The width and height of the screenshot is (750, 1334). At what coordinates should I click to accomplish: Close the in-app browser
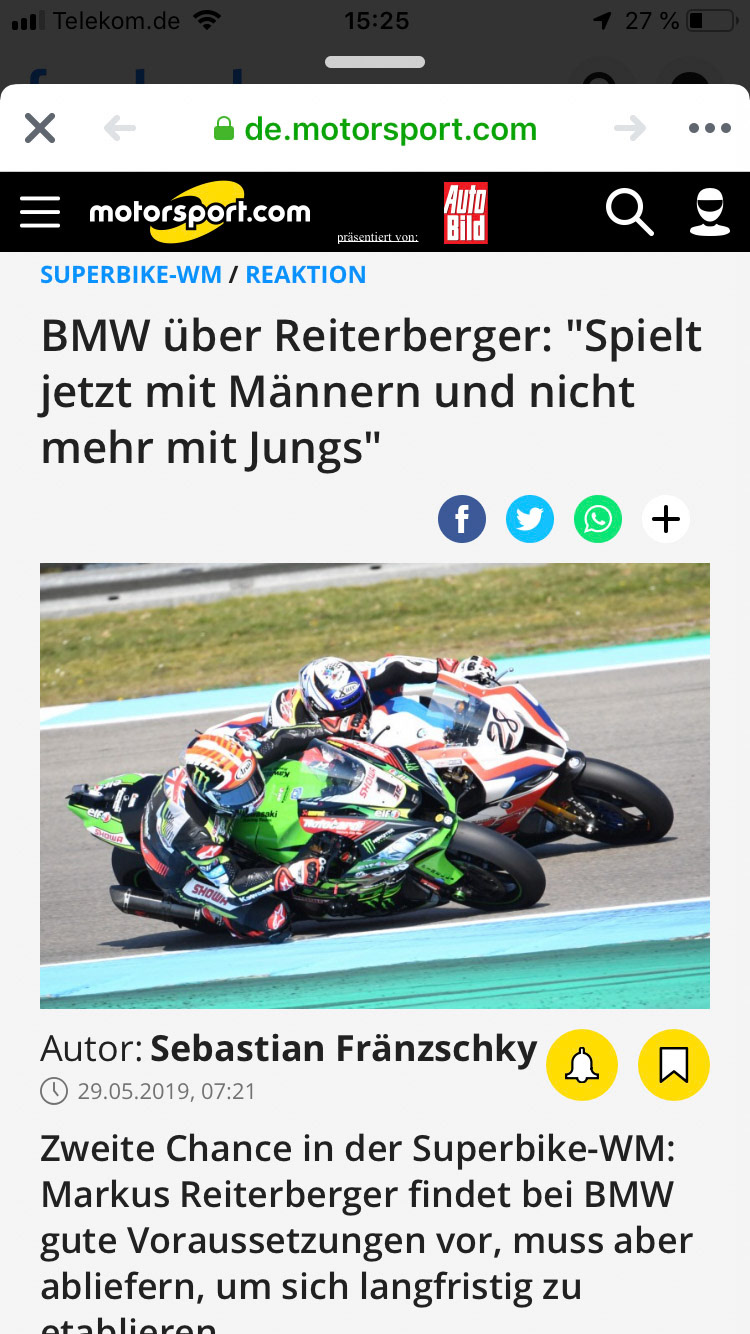pyautogui.click(x=40, y=129)
